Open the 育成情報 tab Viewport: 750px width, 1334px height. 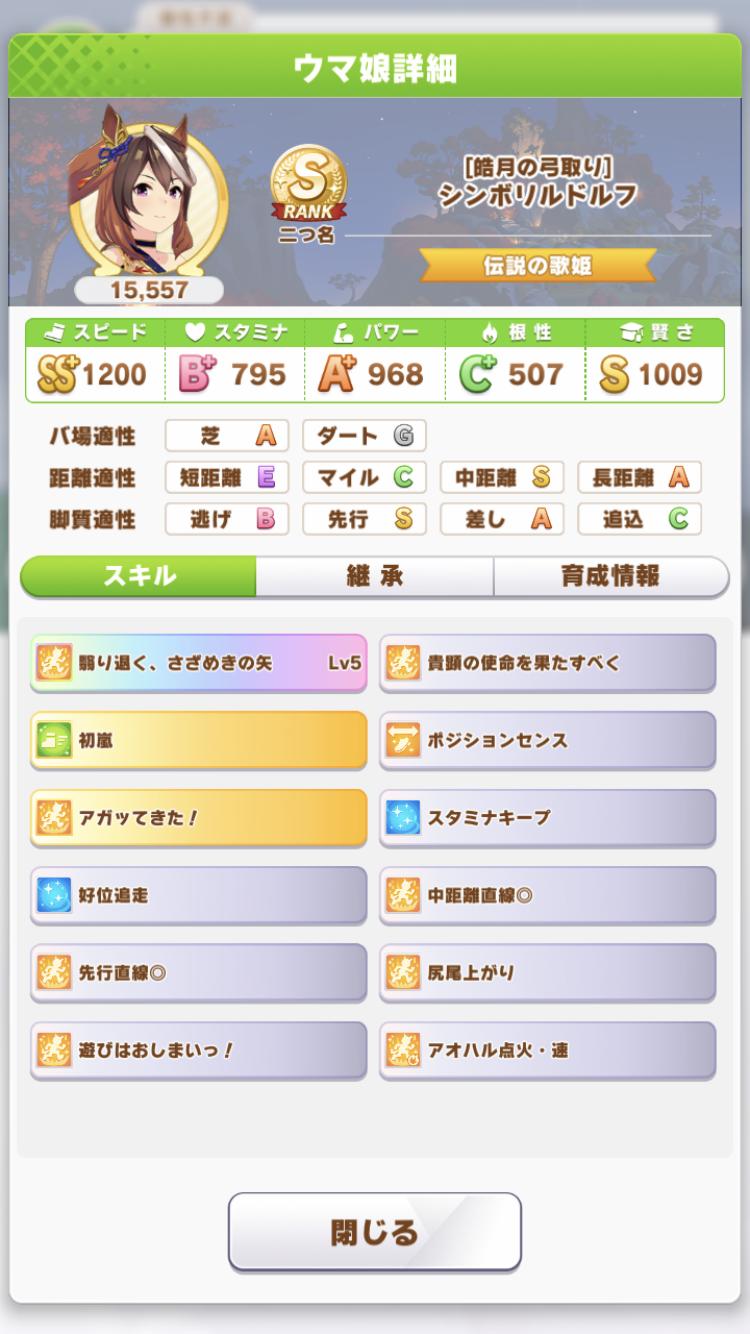click(610, 577)
